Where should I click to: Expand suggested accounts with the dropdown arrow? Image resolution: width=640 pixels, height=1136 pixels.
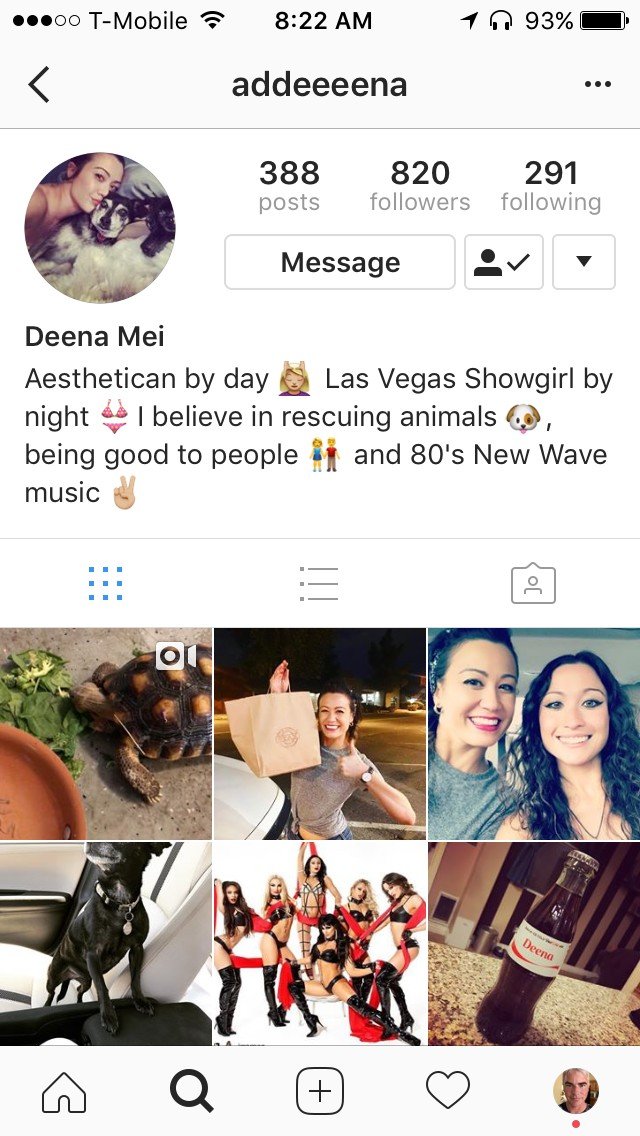coord(584,262)
